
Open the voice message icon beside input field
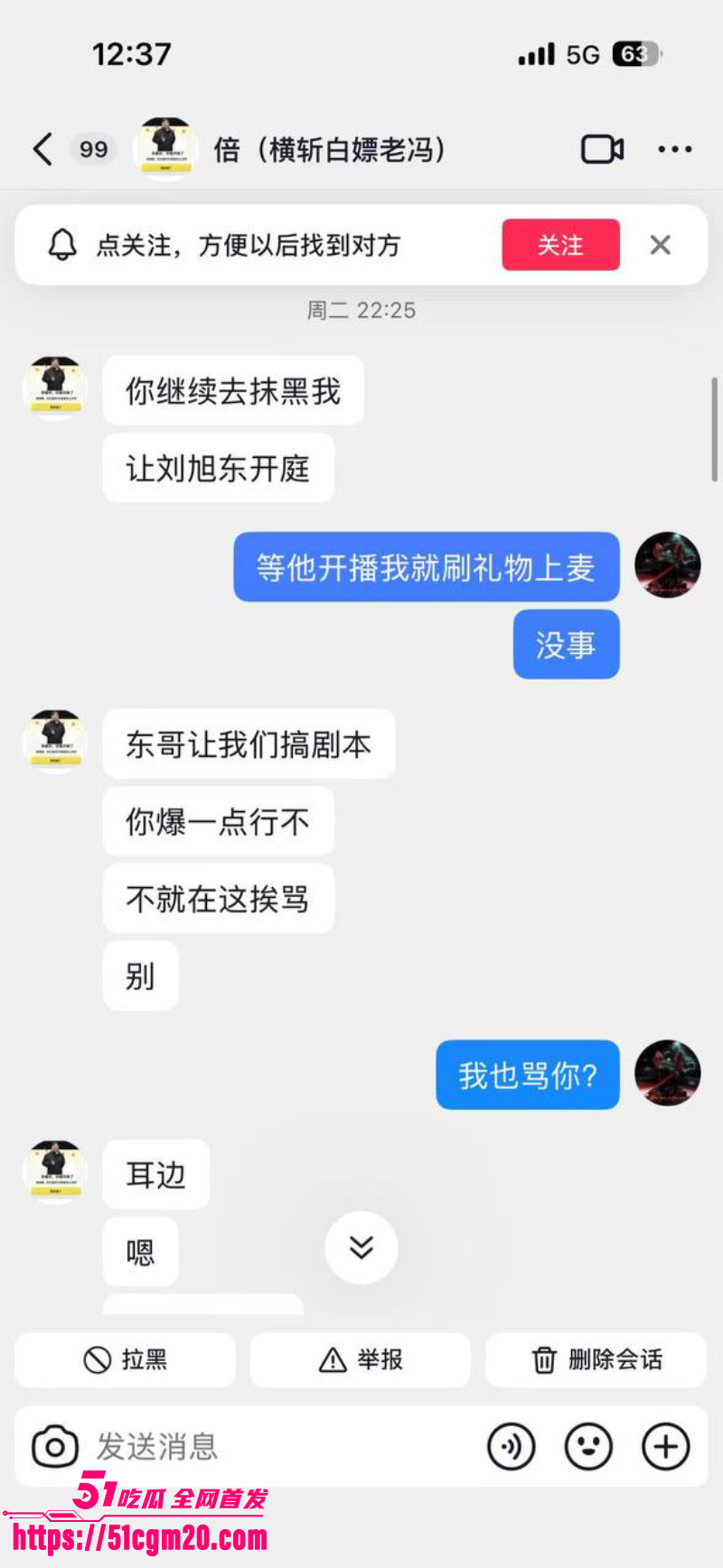(x=512, y=1446)
